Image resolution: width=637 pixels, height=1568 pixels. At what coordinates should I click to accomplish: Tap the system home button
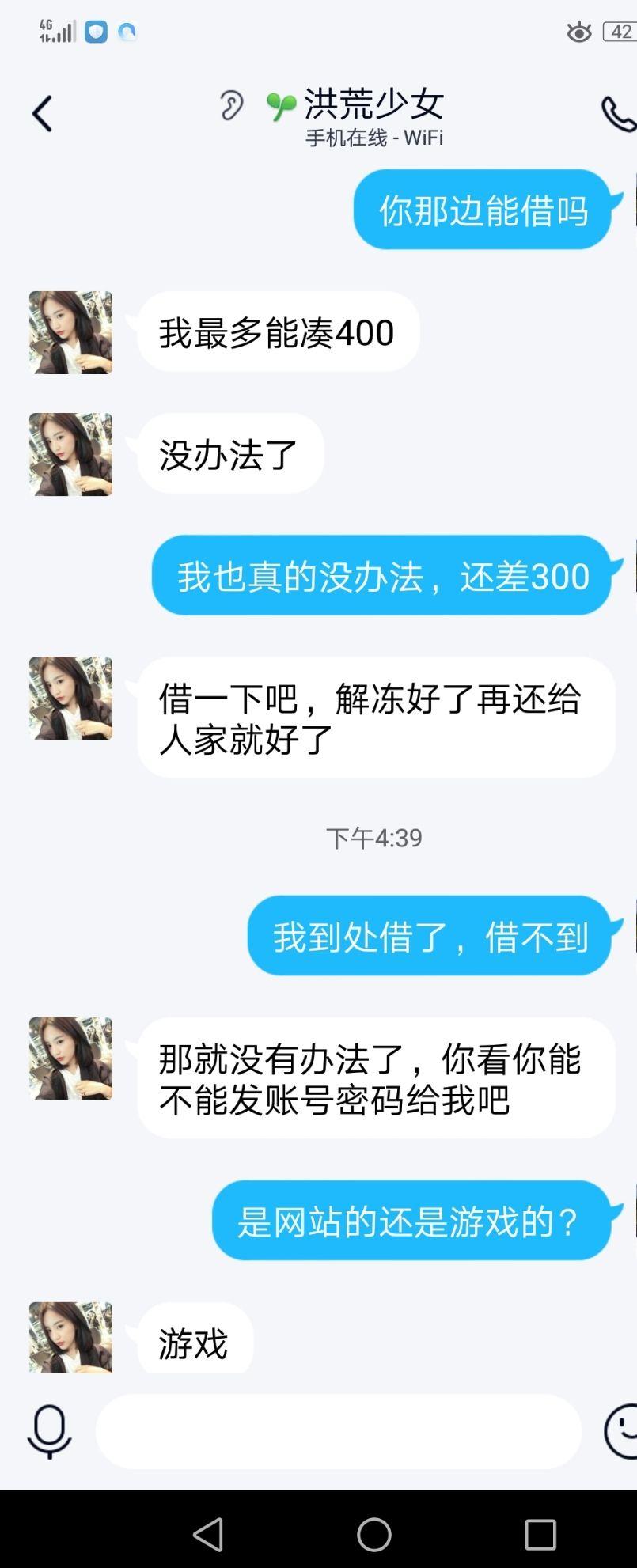pos(374,1534)
